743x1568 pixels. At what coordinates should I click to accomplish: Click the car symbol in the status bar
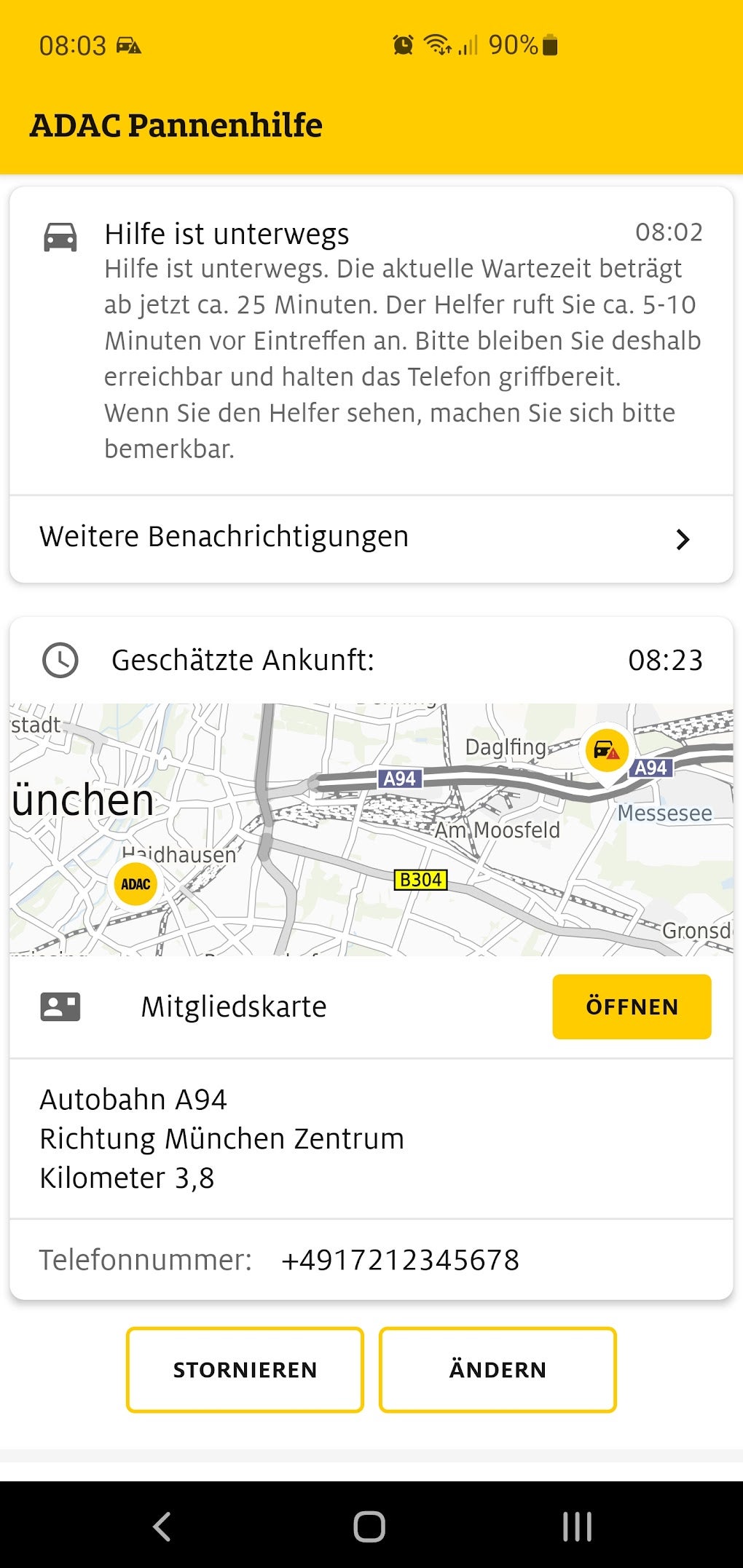click(128, 44)
